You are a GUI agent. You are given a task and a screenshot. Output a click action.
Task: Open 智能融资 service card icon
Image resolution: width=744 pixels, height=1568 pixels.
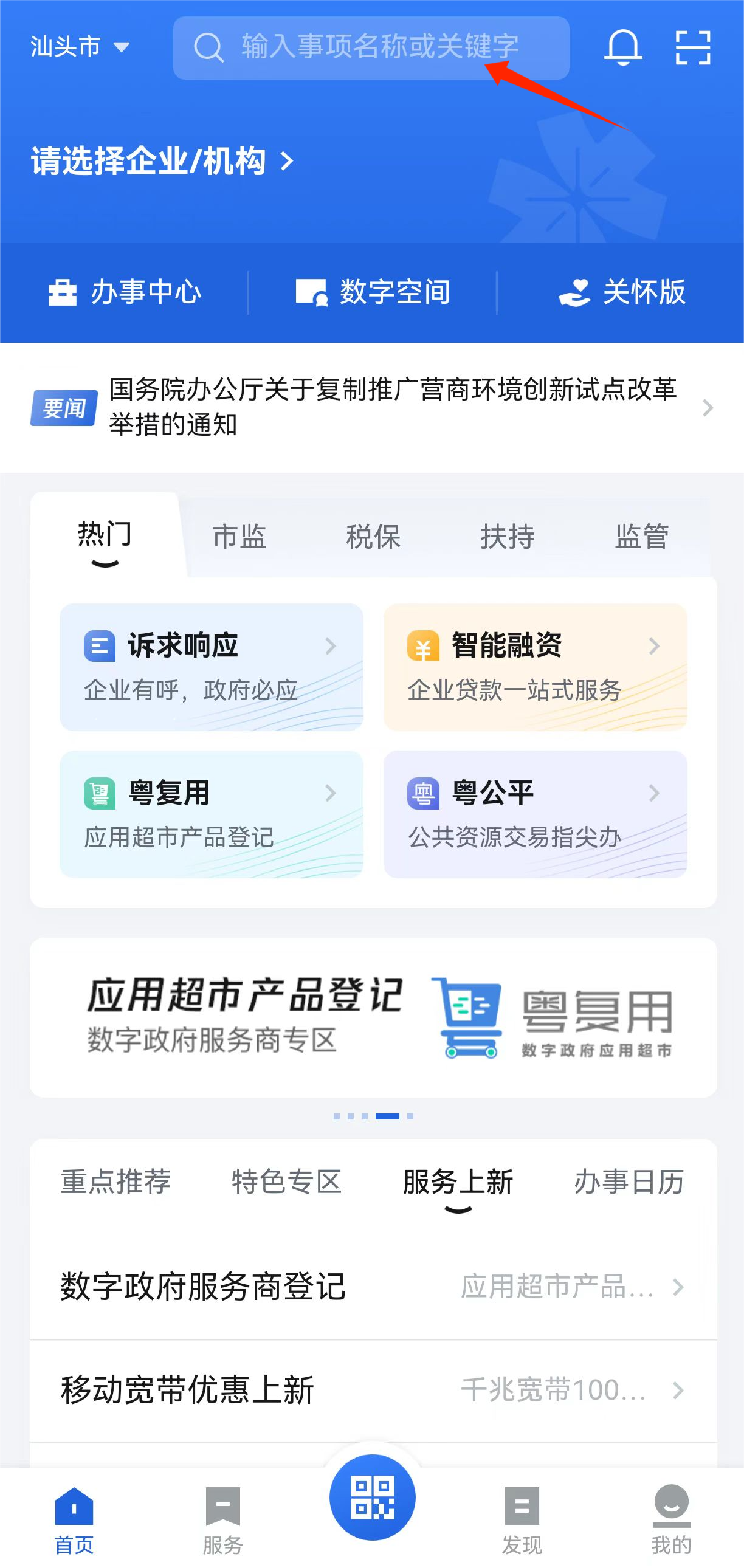click(424, 645)
